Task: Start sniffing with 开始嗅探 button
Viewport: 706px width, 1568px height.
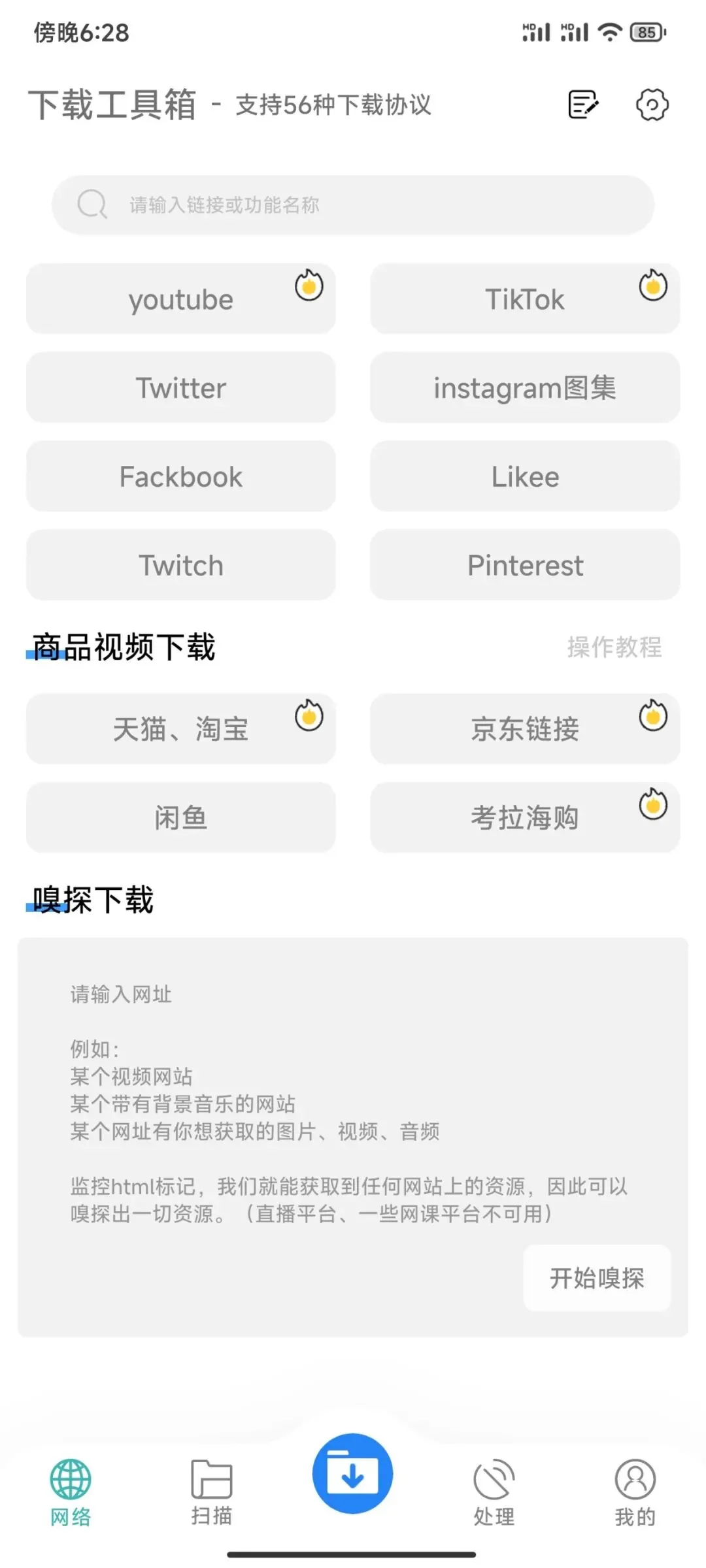Action: pyautogui.click(x=597, y=1278)
